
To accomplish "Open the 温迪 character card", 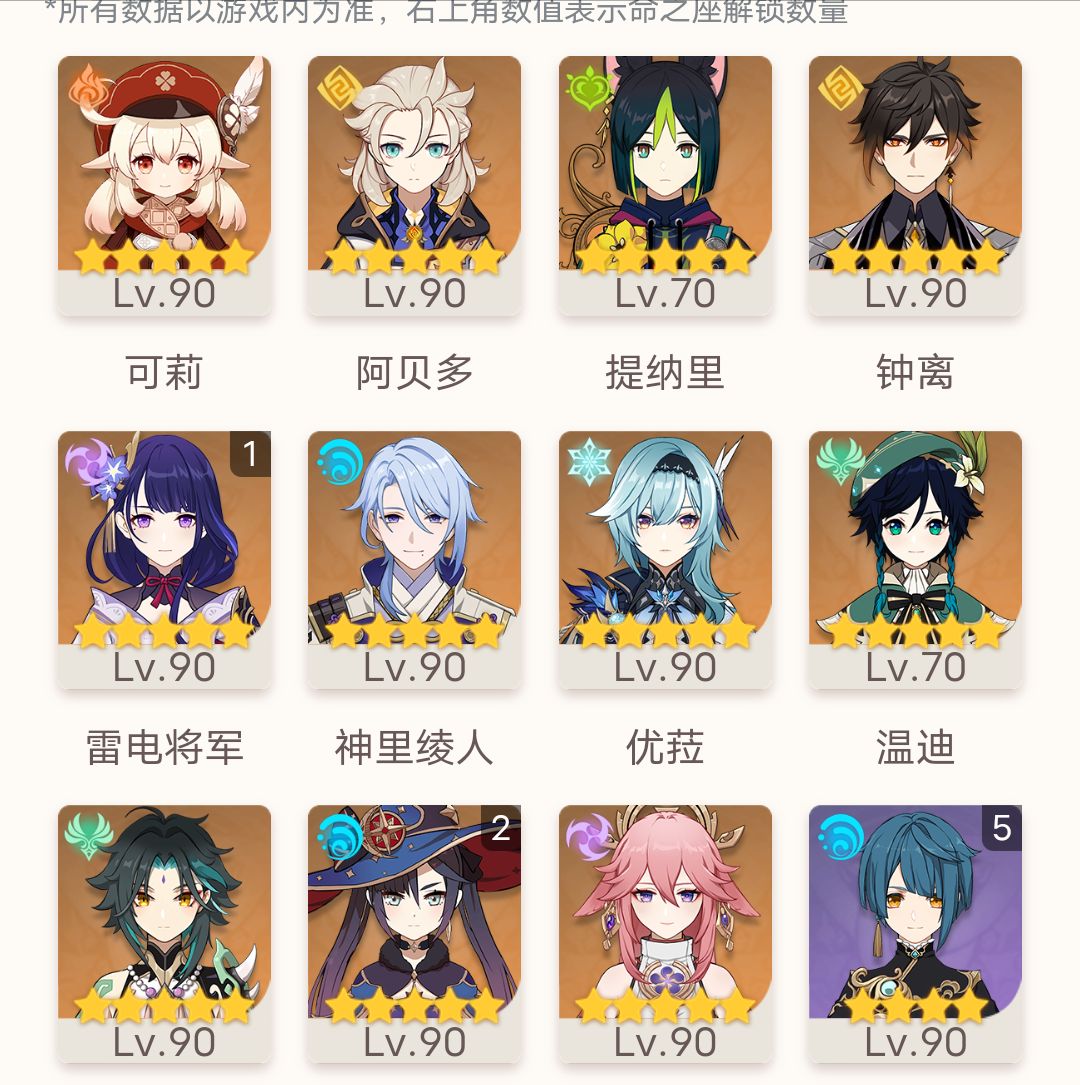I will click(915, 560).
